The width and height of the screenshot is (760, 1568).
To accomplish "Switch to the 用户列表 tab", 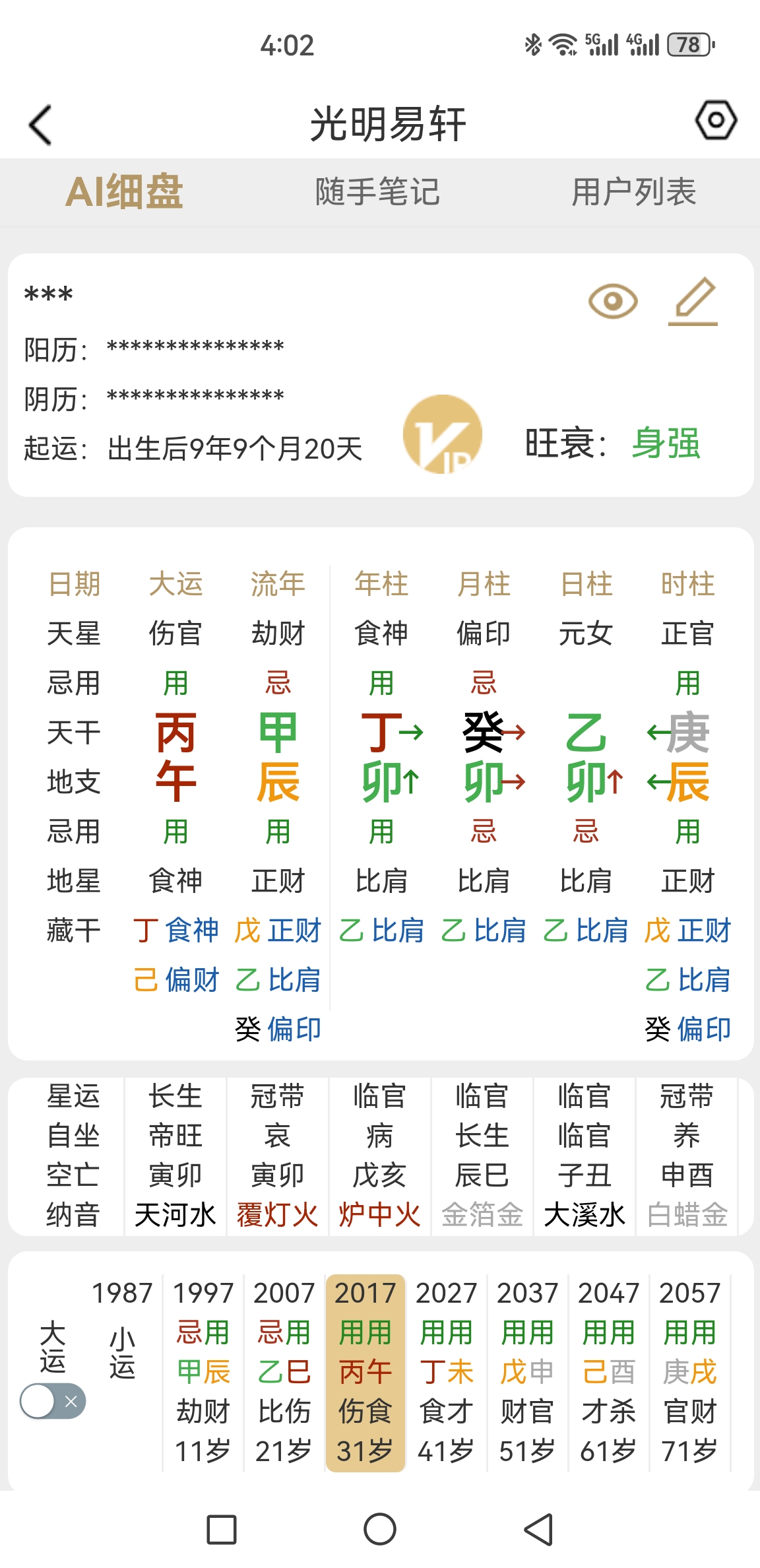I will pyautogui.click(x=633, y=192).
